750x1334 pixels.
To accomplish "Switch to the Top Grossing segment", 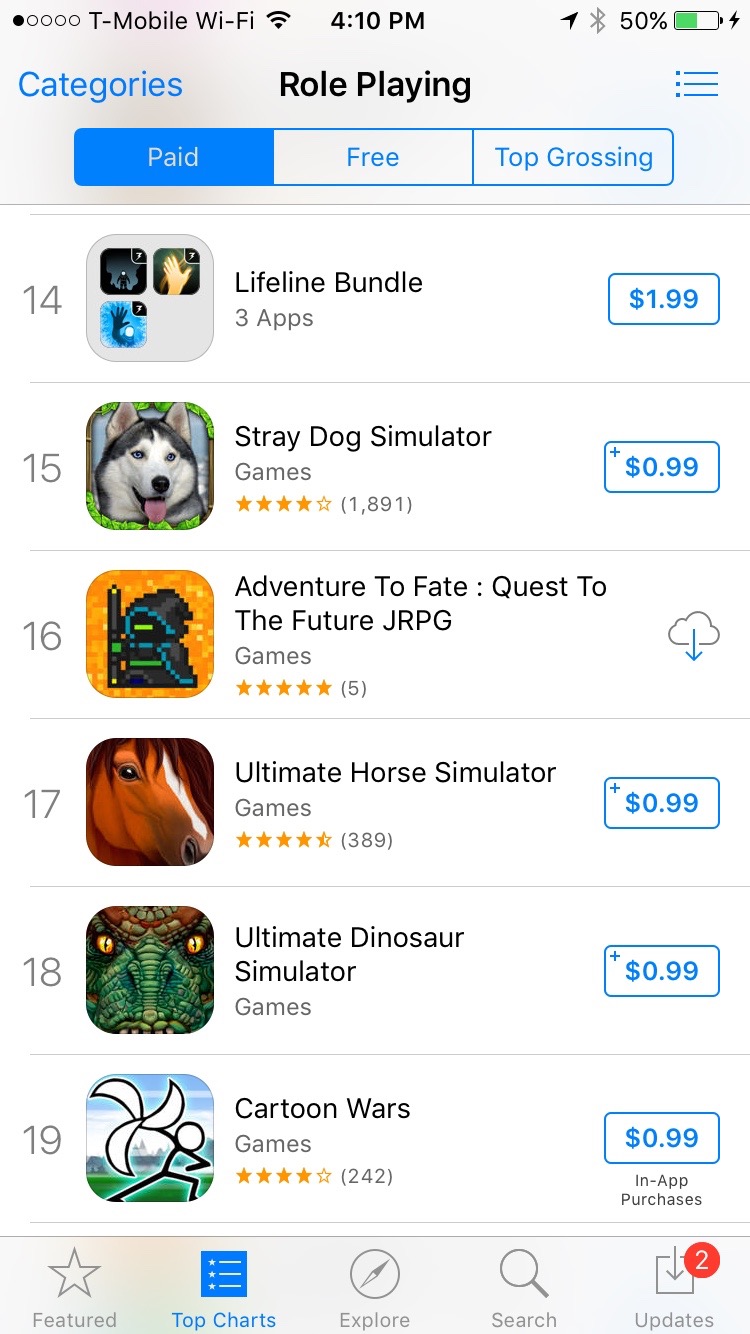I will click(573, 157).
